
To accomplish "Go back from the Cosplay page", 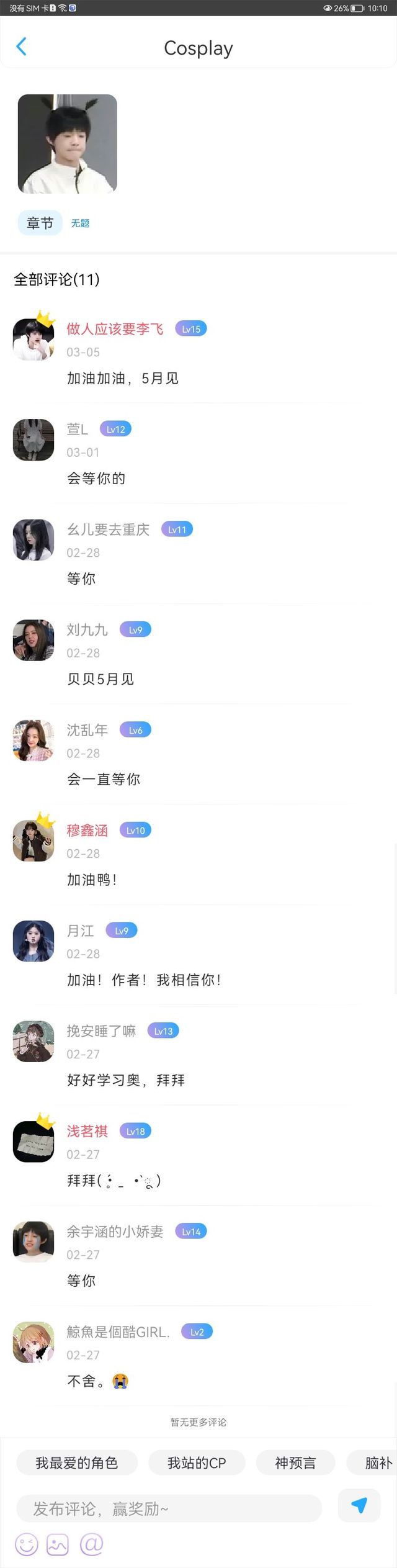I will pos(21,47).
